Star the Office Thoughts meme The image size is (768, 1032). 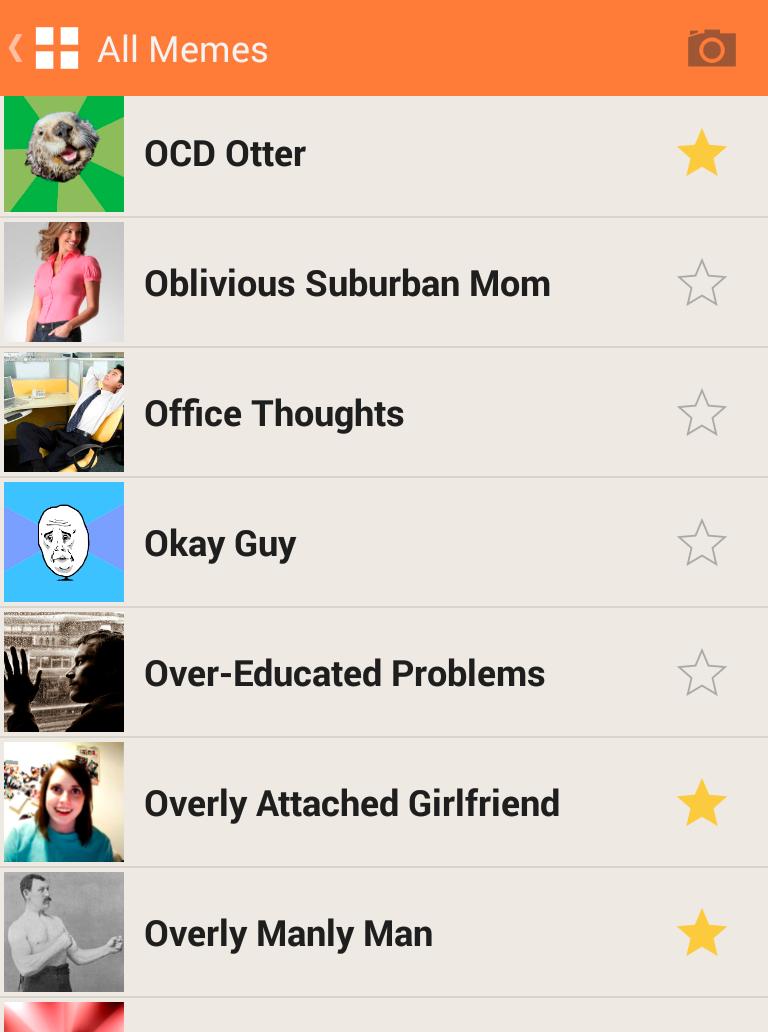[x=701, y=412]
